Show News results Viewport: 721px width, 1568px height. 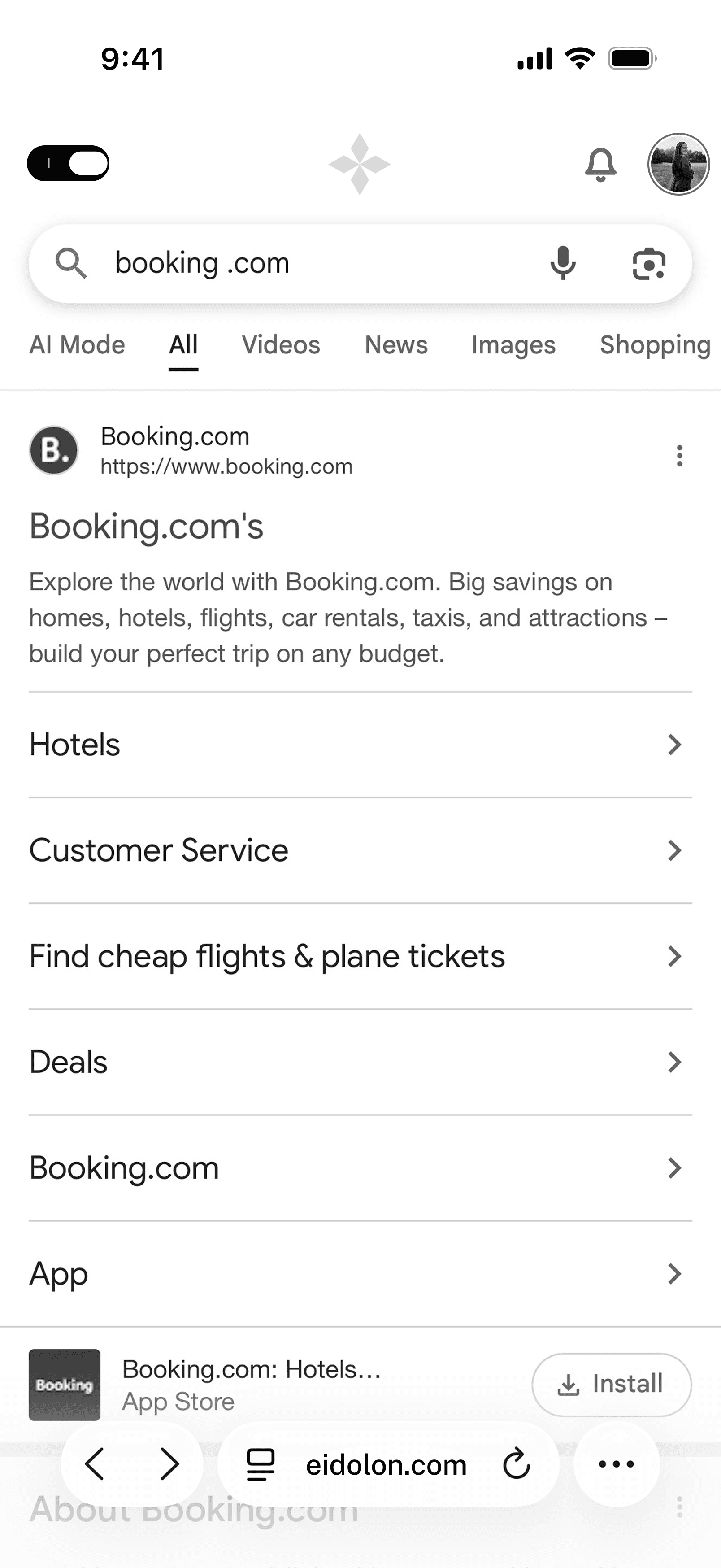pos(396,345)
